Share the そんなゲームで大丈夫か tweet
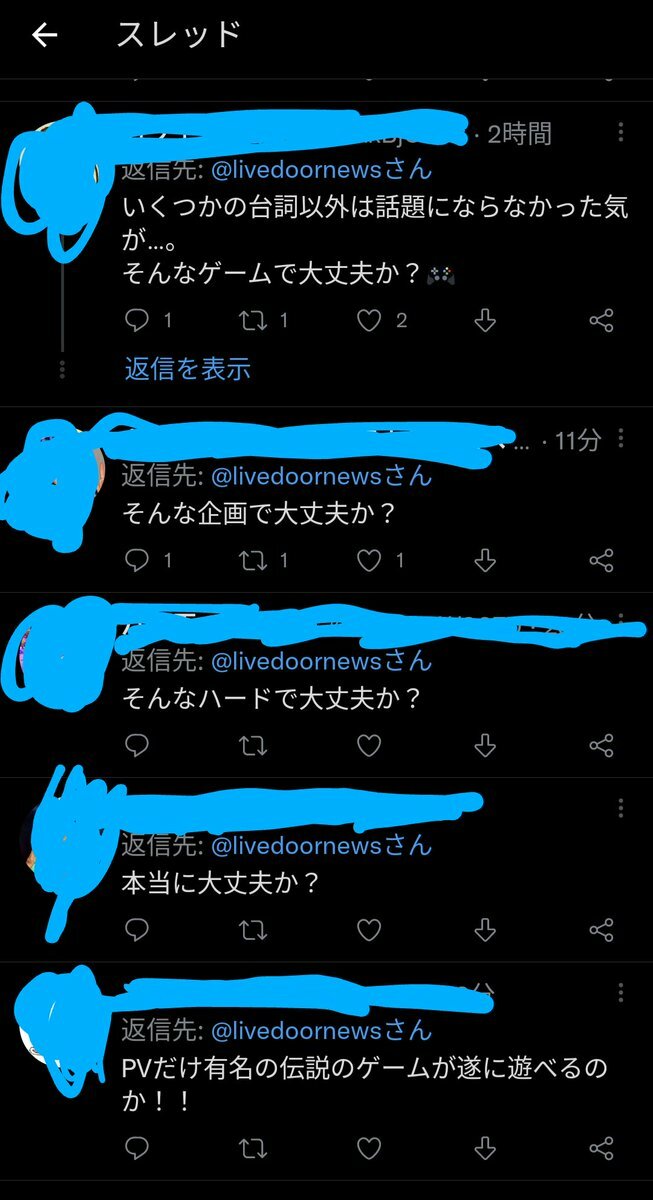The image size is (653, 1200). click(600, 321)
